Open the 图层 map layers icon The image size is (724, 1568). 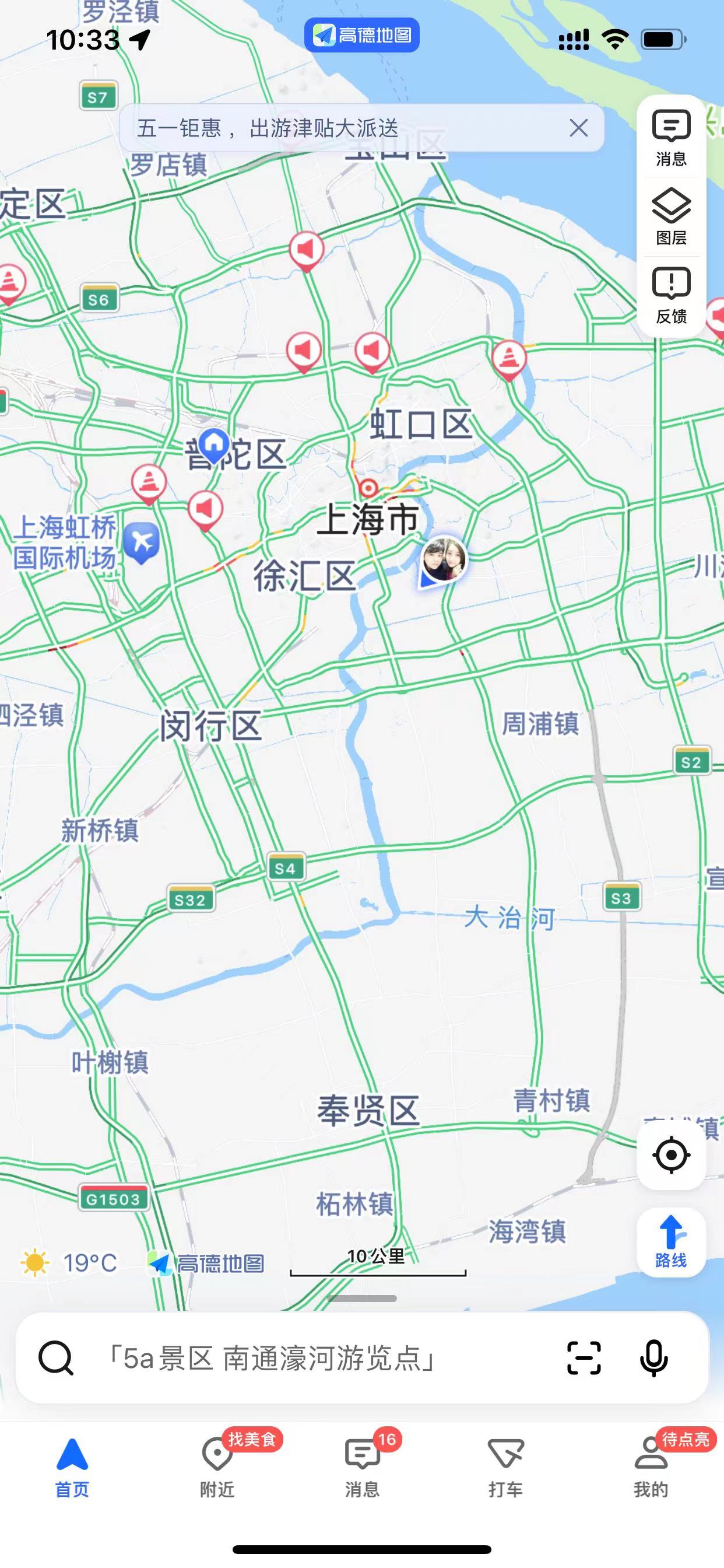671,212
